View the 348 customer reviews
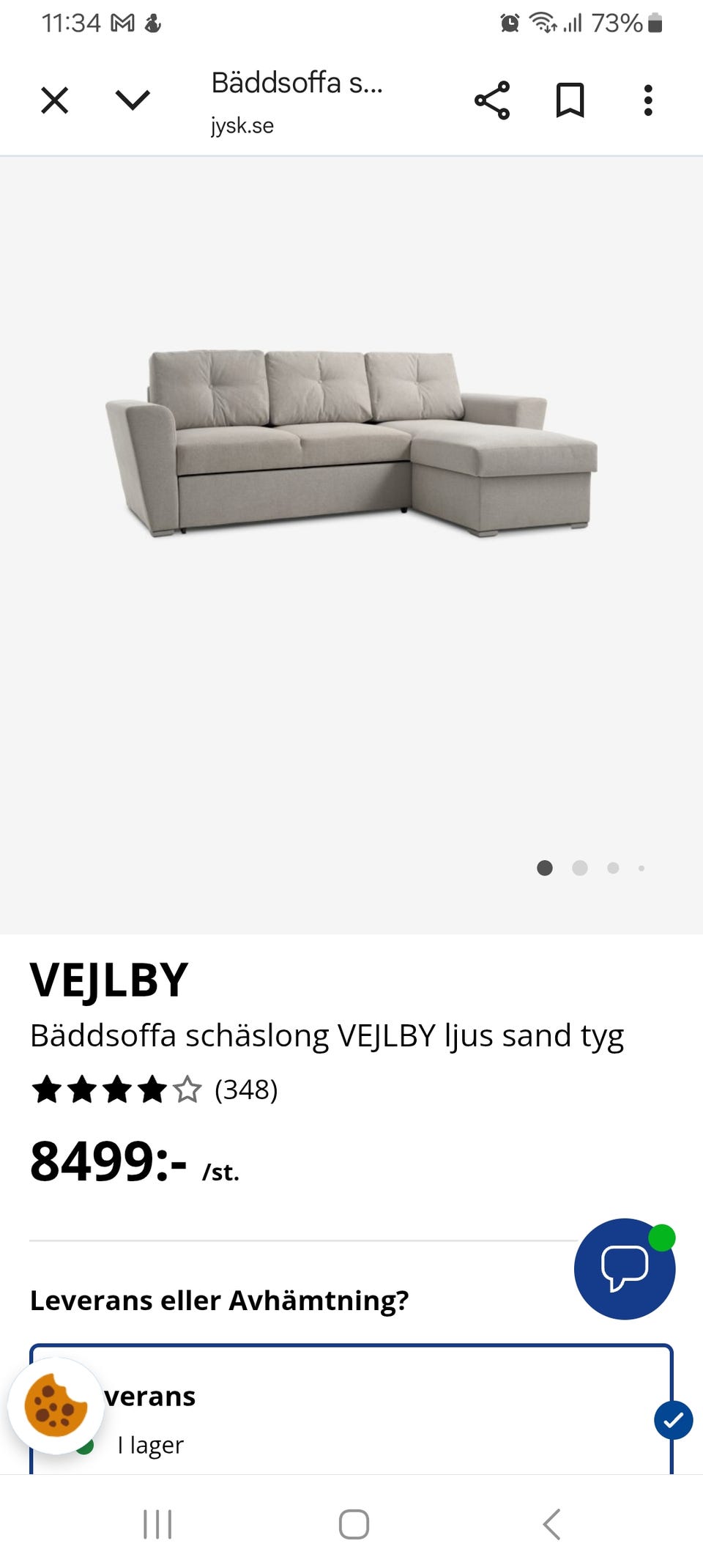 point(246,1090)
